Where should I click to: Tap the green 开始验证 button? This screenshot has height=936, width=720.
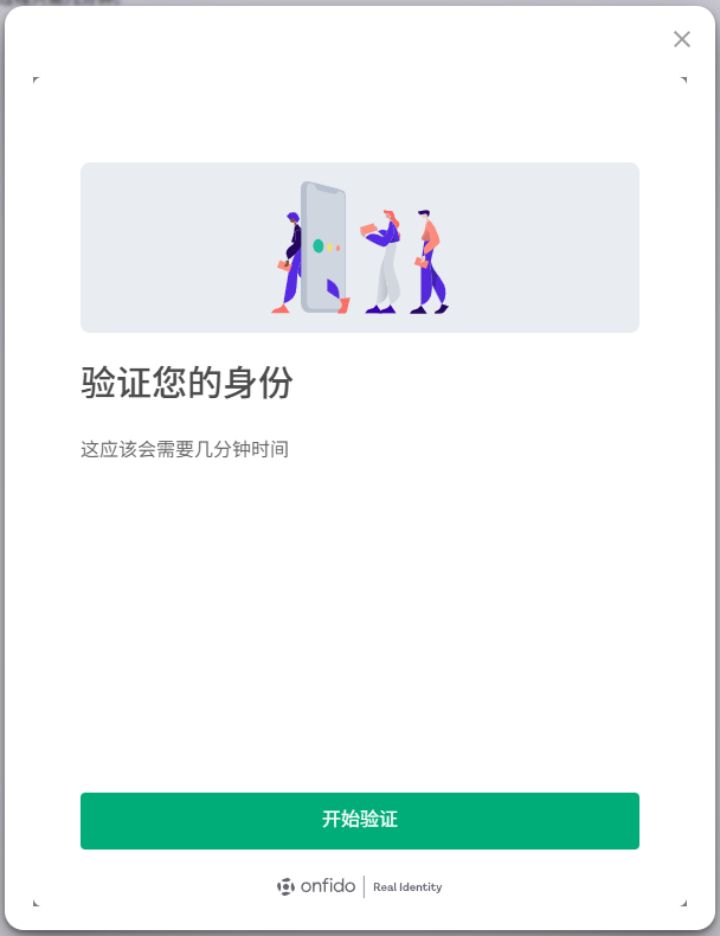[360, 820]
